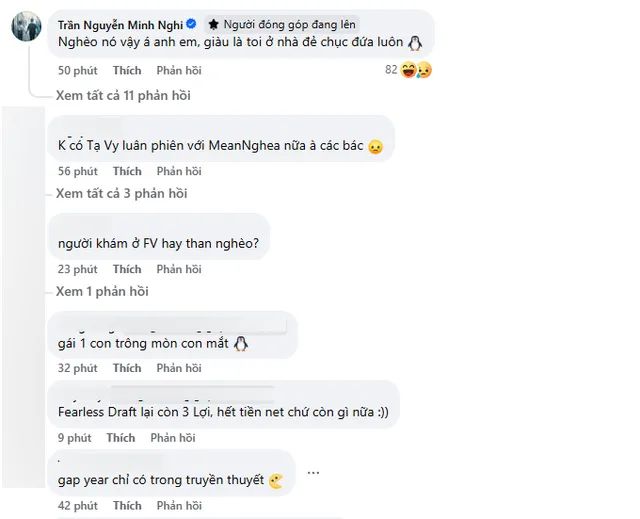
Task: Like the Fearless Draft comment from 9 phút
Action: click(120, 438)
